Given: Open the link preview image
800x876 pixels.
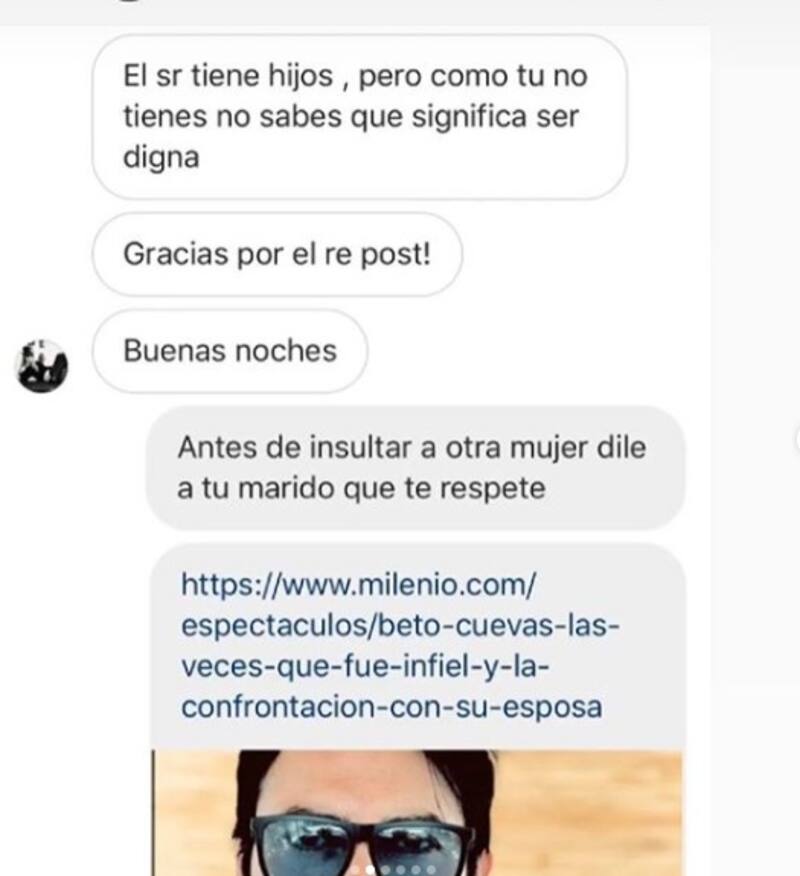Looking at the screenshot, I should (417, 812).
